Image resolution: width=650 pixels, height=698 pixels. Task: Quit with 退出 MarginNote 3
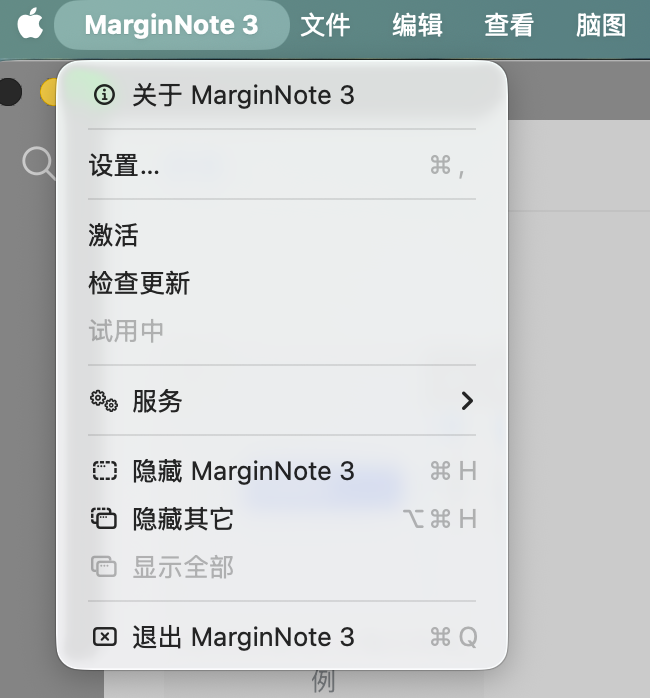243,637
